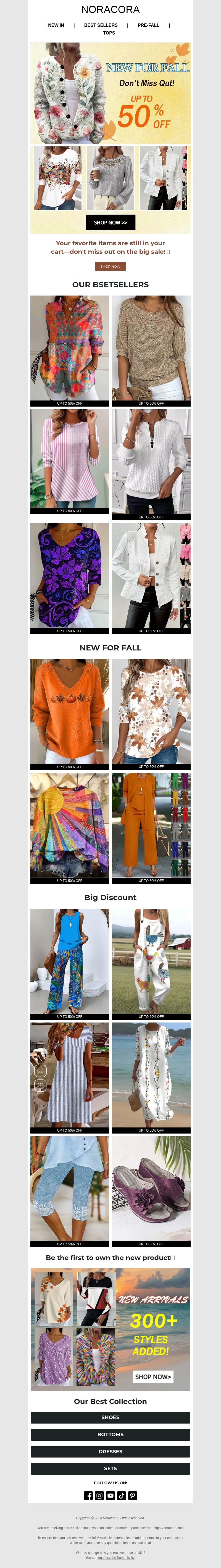
Task: Open the DRESSES collection
Action: (x=110, y=1452)
